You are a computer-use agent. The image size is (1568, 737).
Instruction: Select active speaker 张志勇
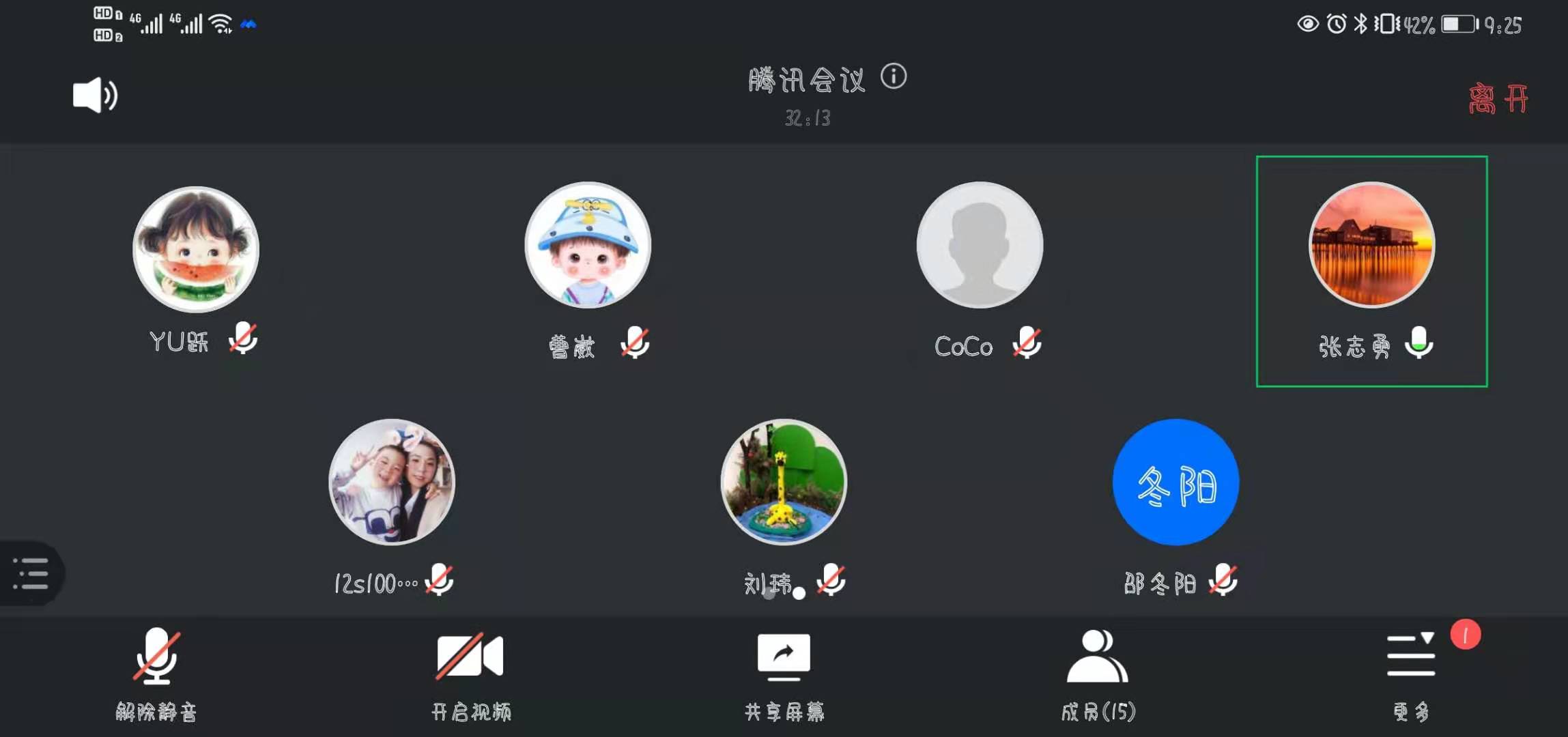[x=1371, y=245]
